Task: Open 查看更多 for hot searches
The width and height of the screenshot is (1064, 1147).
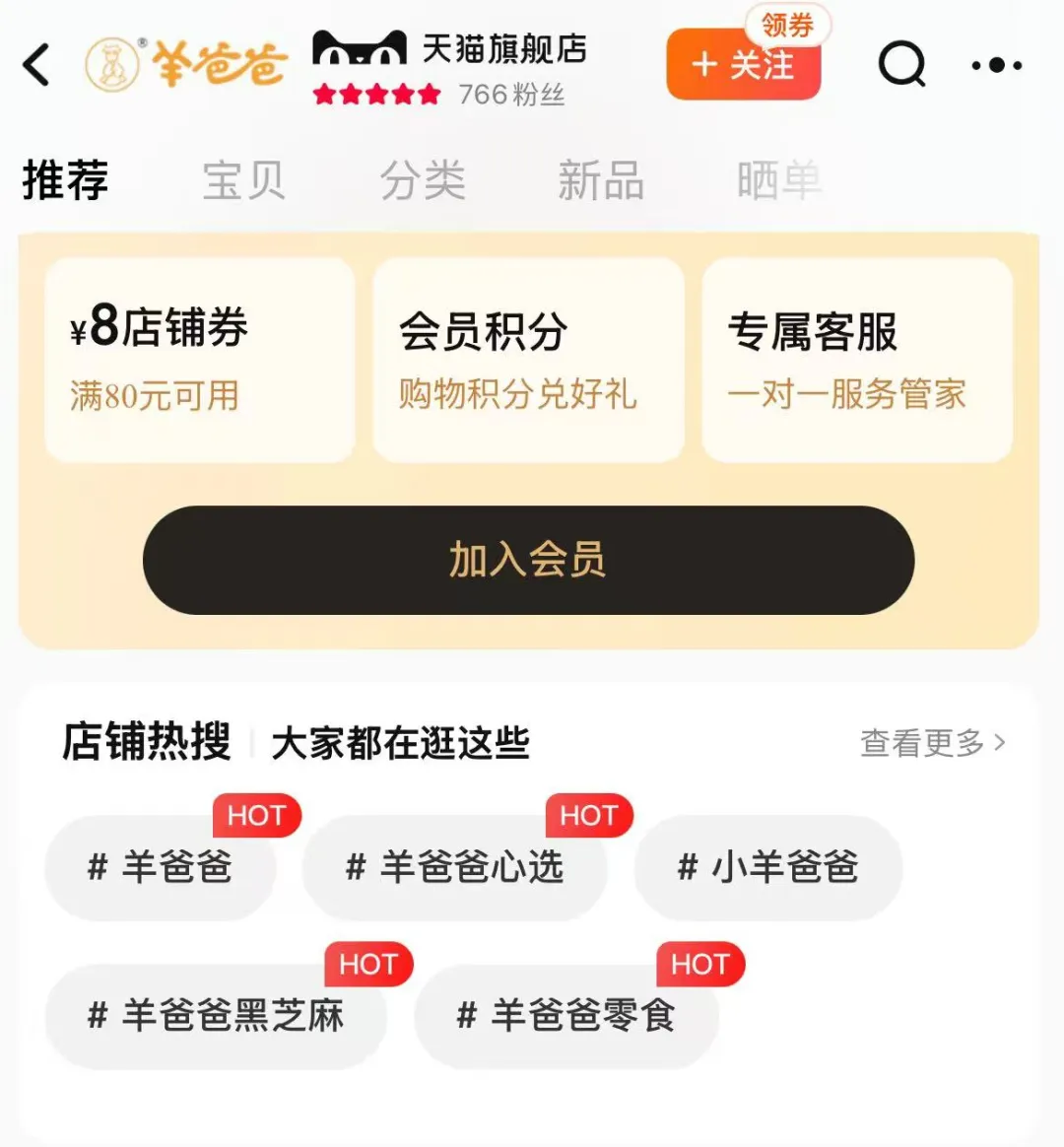Action: pos(932,743)
